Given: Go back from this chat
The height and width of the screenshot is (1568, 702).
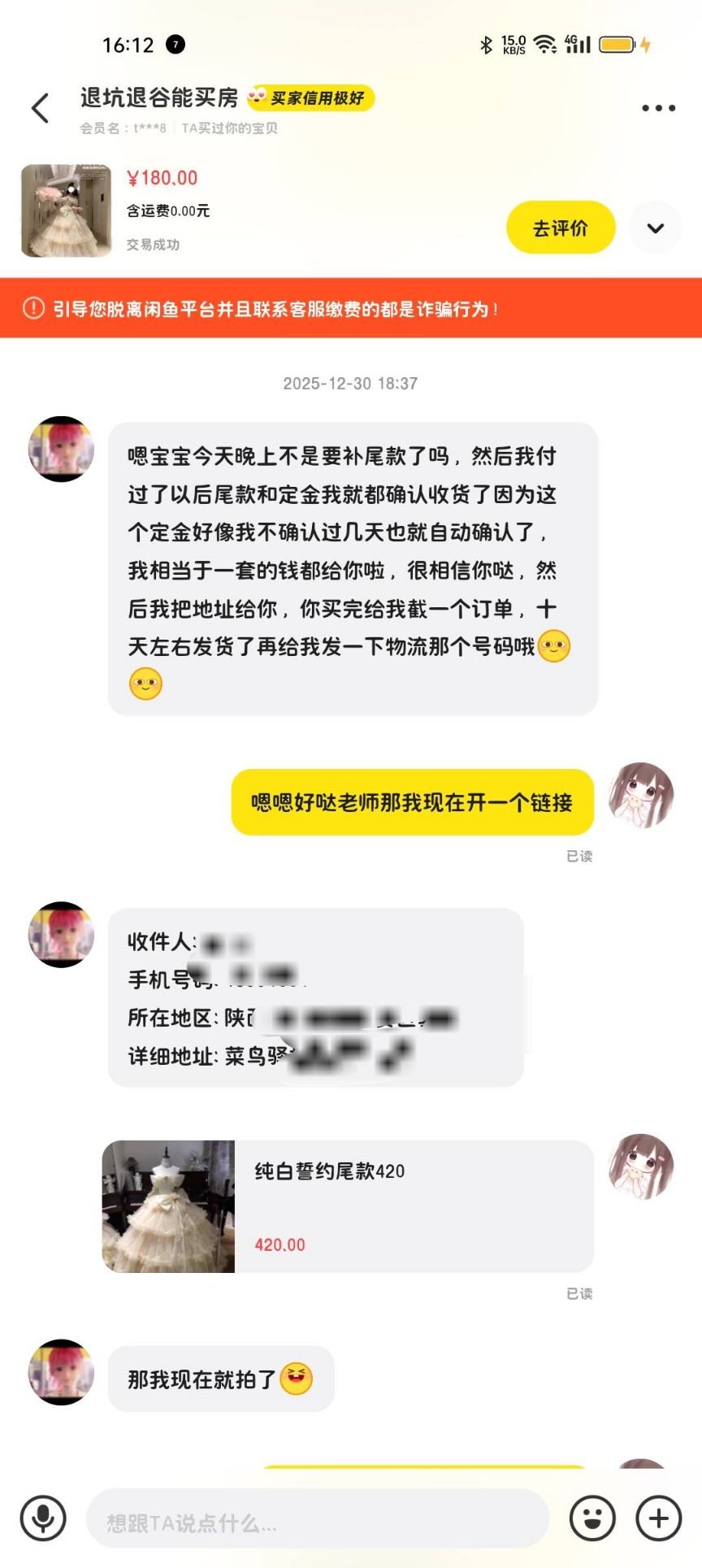Looking at the screenshot, I should 40,108.
